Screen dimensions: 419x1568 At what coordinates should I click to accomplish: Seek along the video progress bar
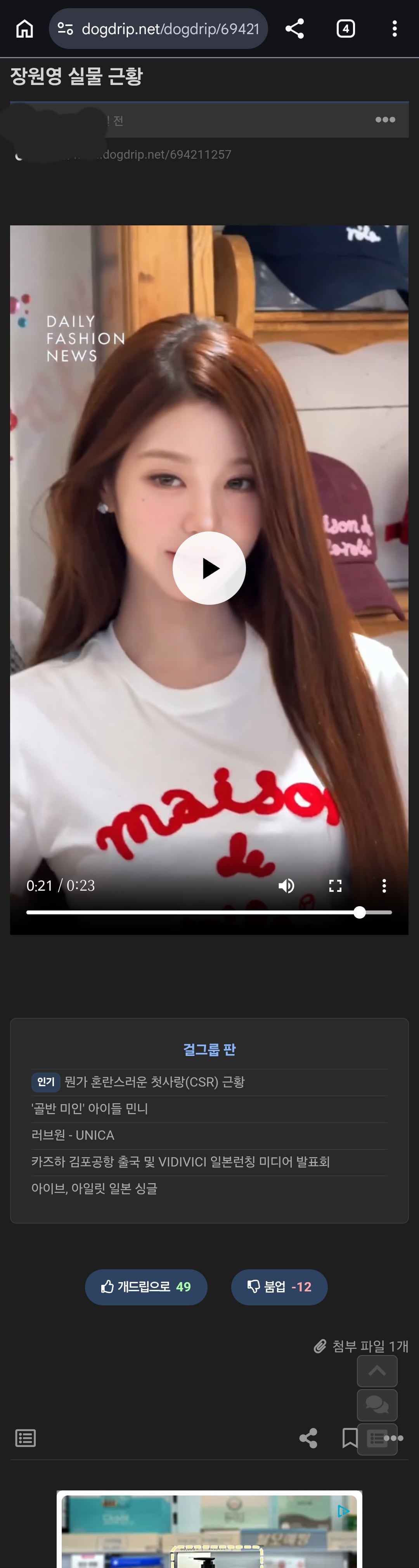[x=209, y=912]
